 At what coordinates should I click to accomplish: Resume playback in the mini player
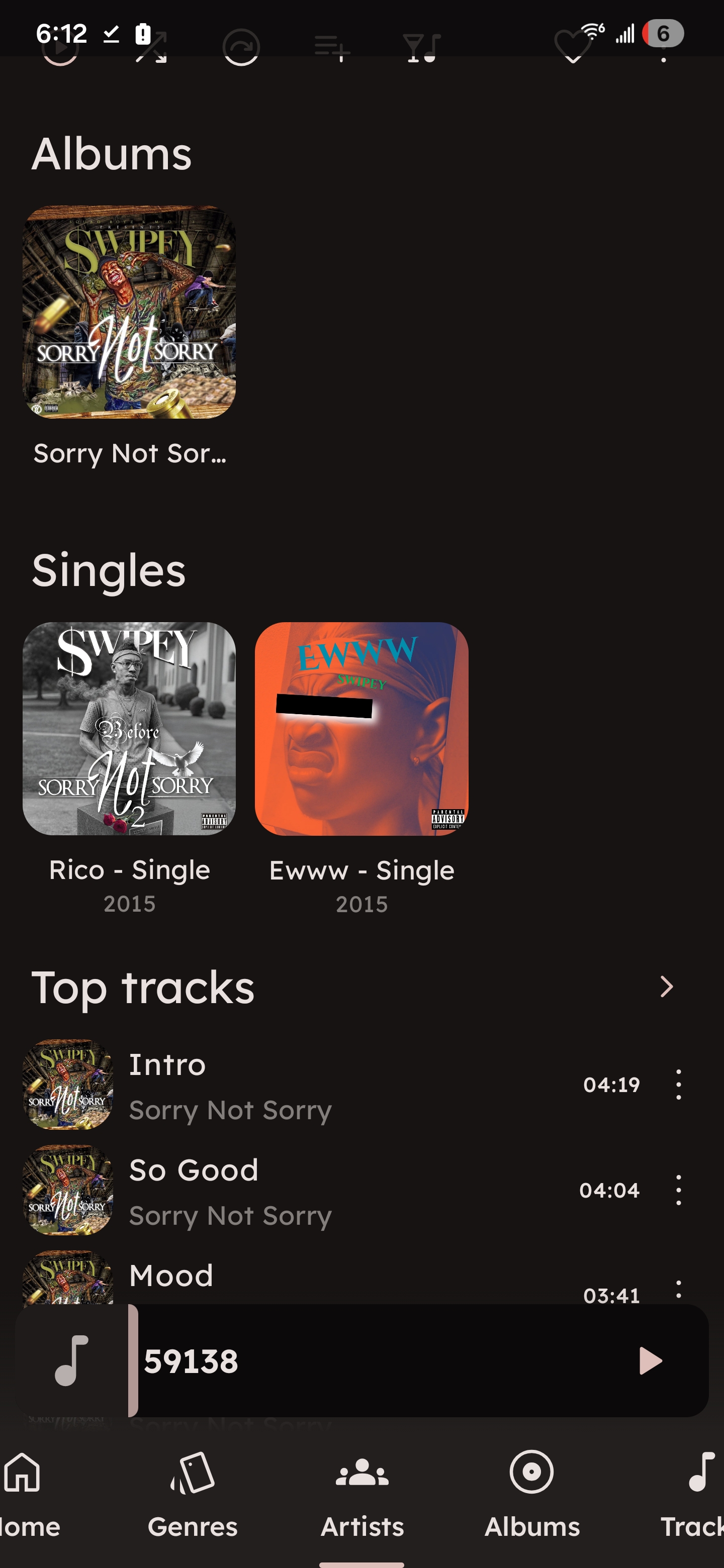pos(649,1360)
